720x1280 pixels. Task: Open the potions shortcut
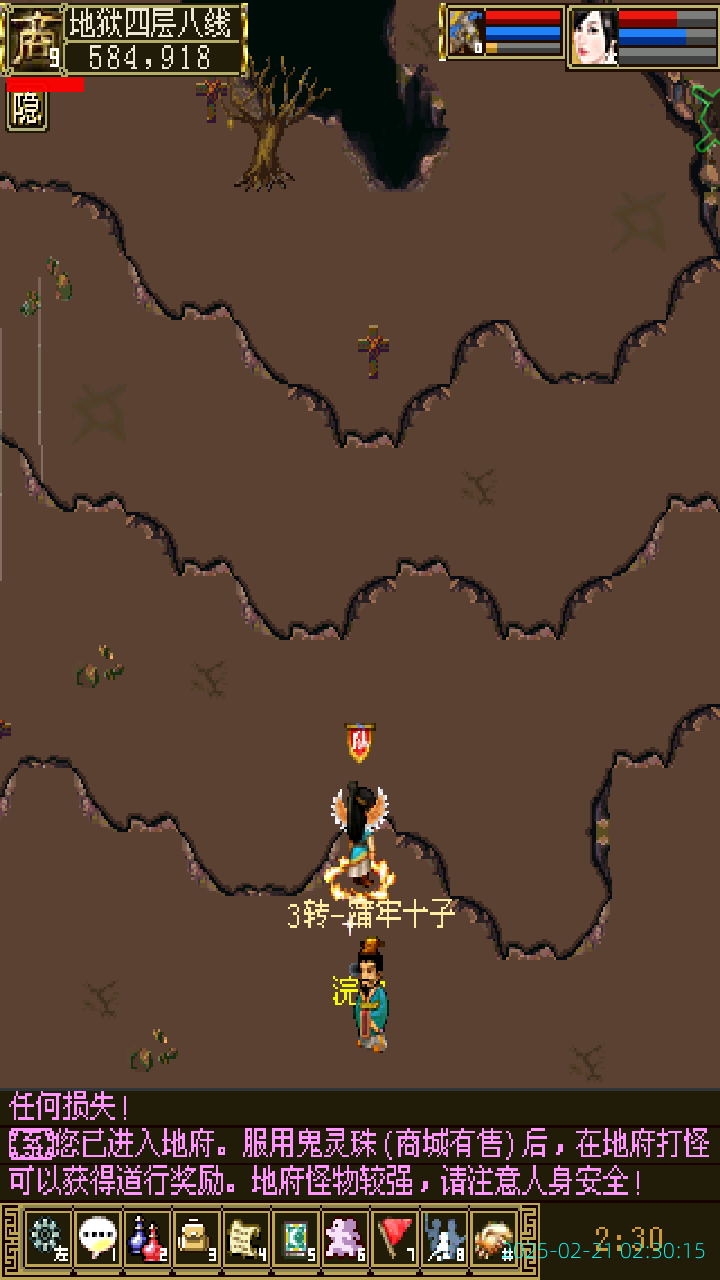[146, 1239]
